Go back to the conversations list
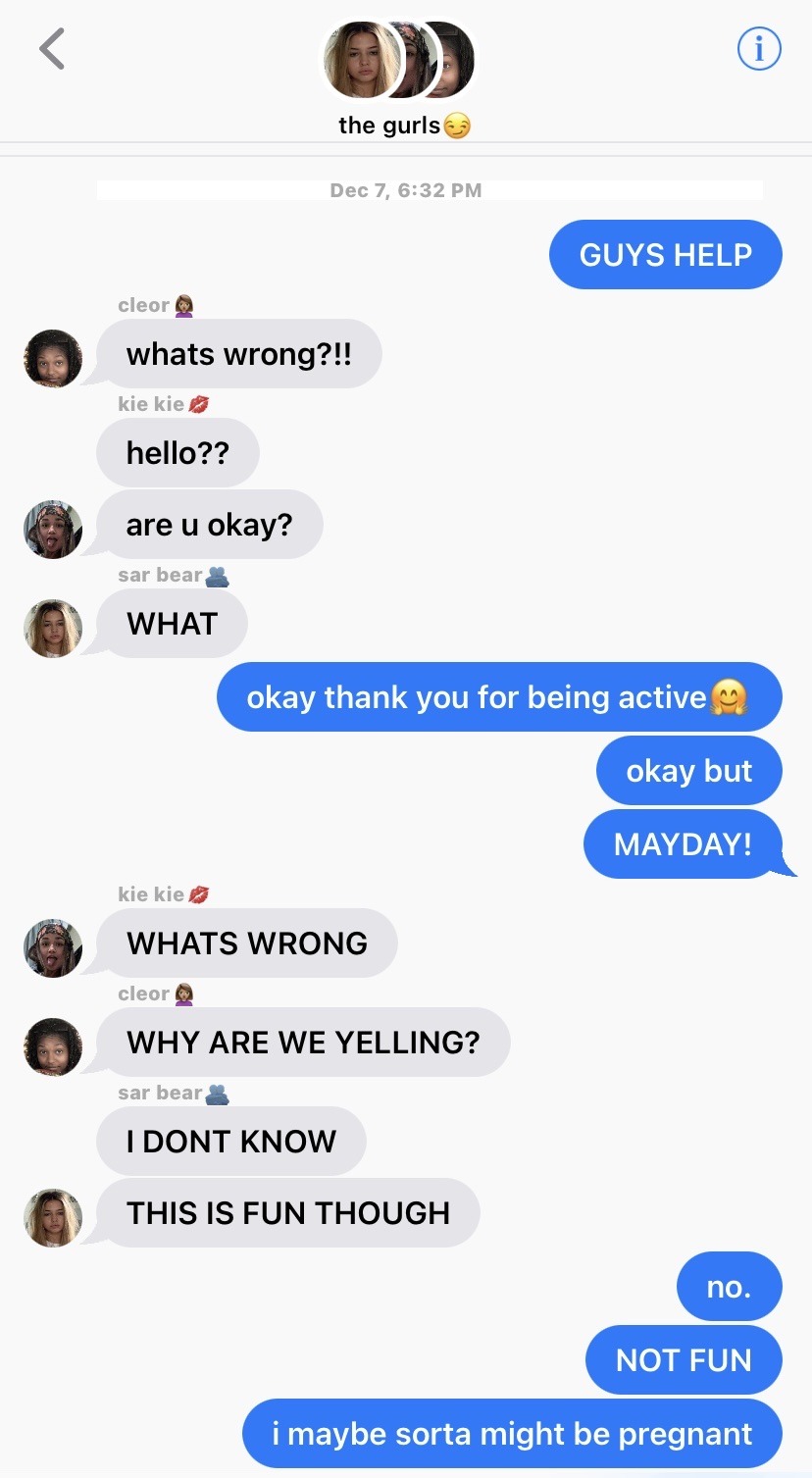 [52, 49]
